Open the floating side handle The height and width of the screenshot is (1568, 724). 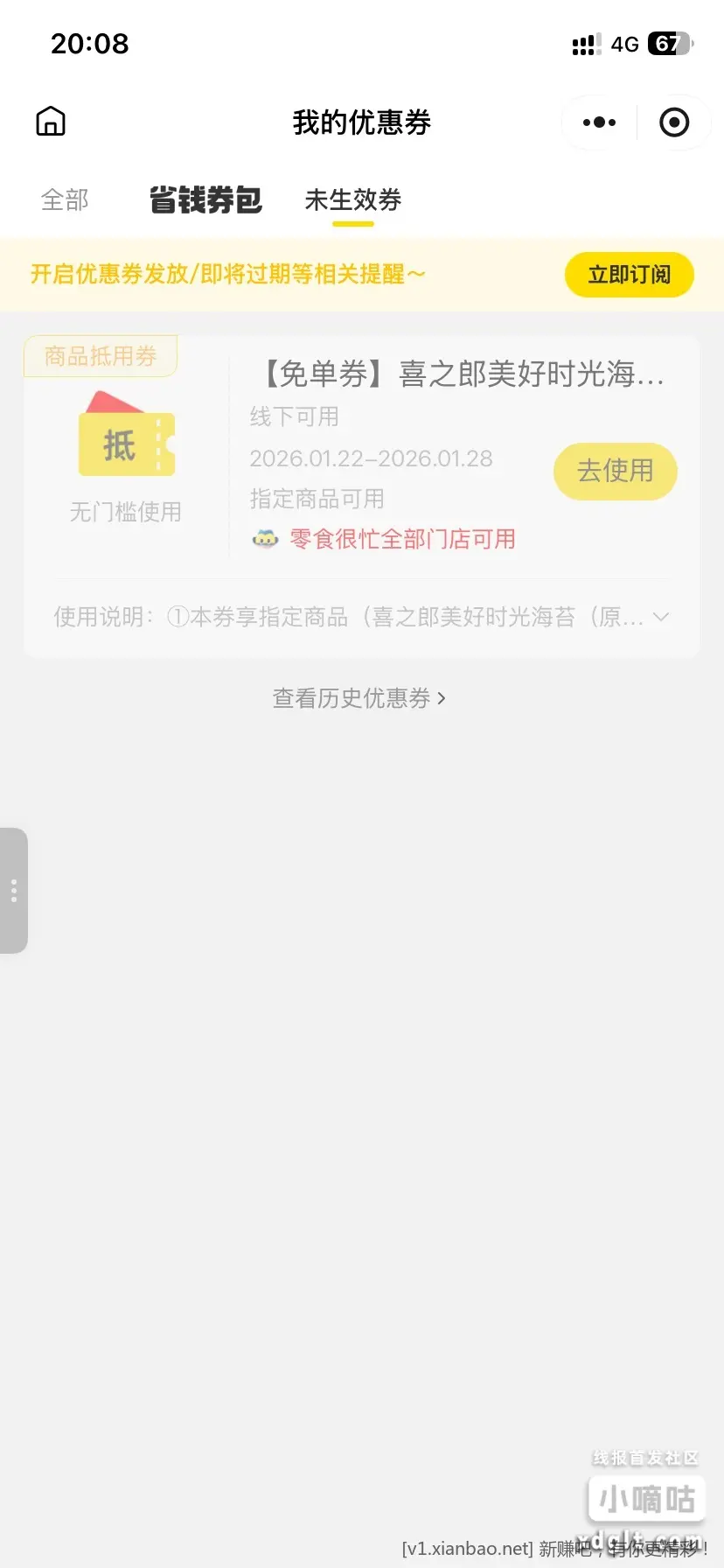(14, 890)
